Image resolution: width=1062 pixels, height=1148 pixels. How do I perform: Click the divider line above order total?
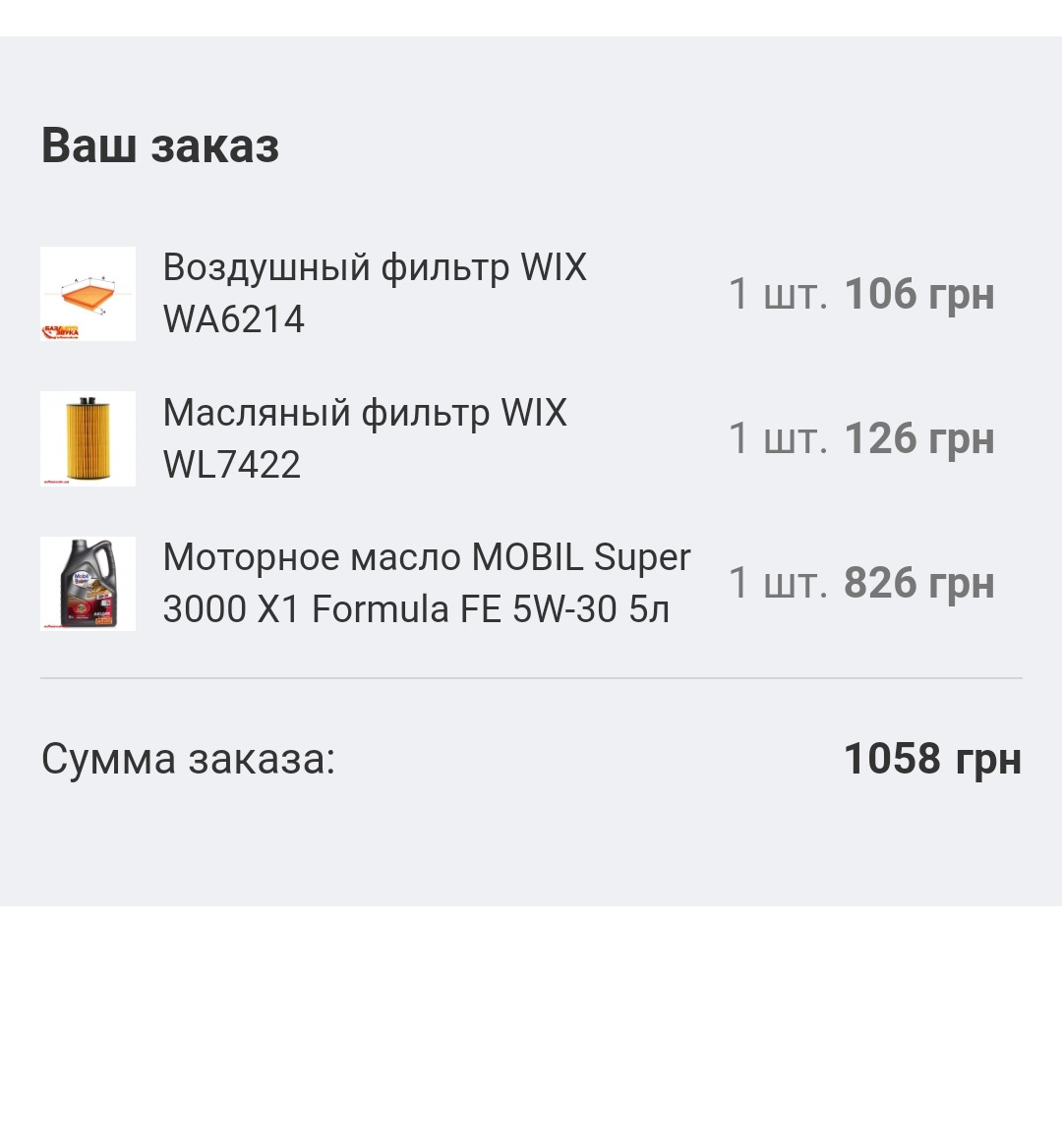click(x=531, y=676)
